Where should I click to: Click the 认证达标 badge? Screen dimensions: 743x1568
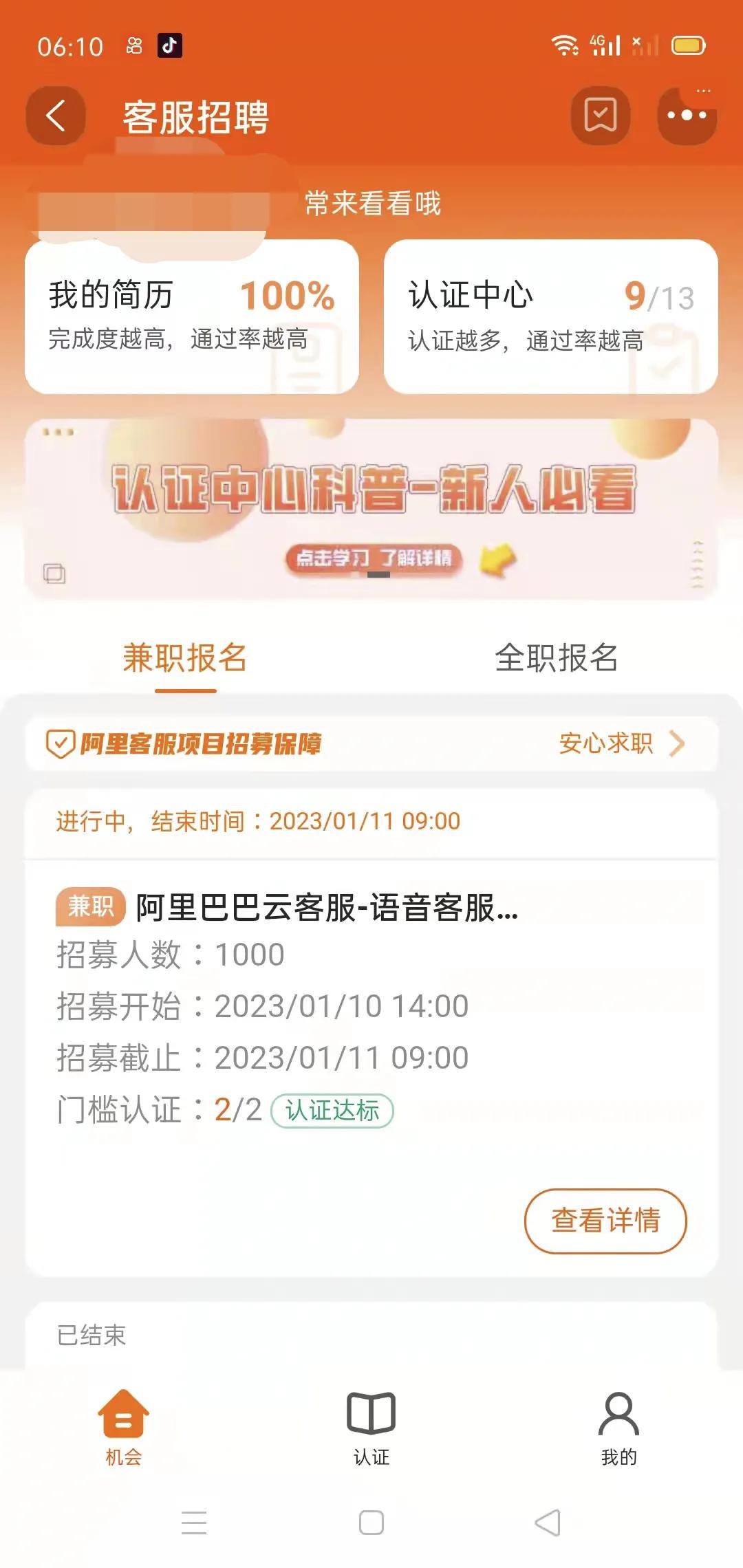click(333, 1109)
